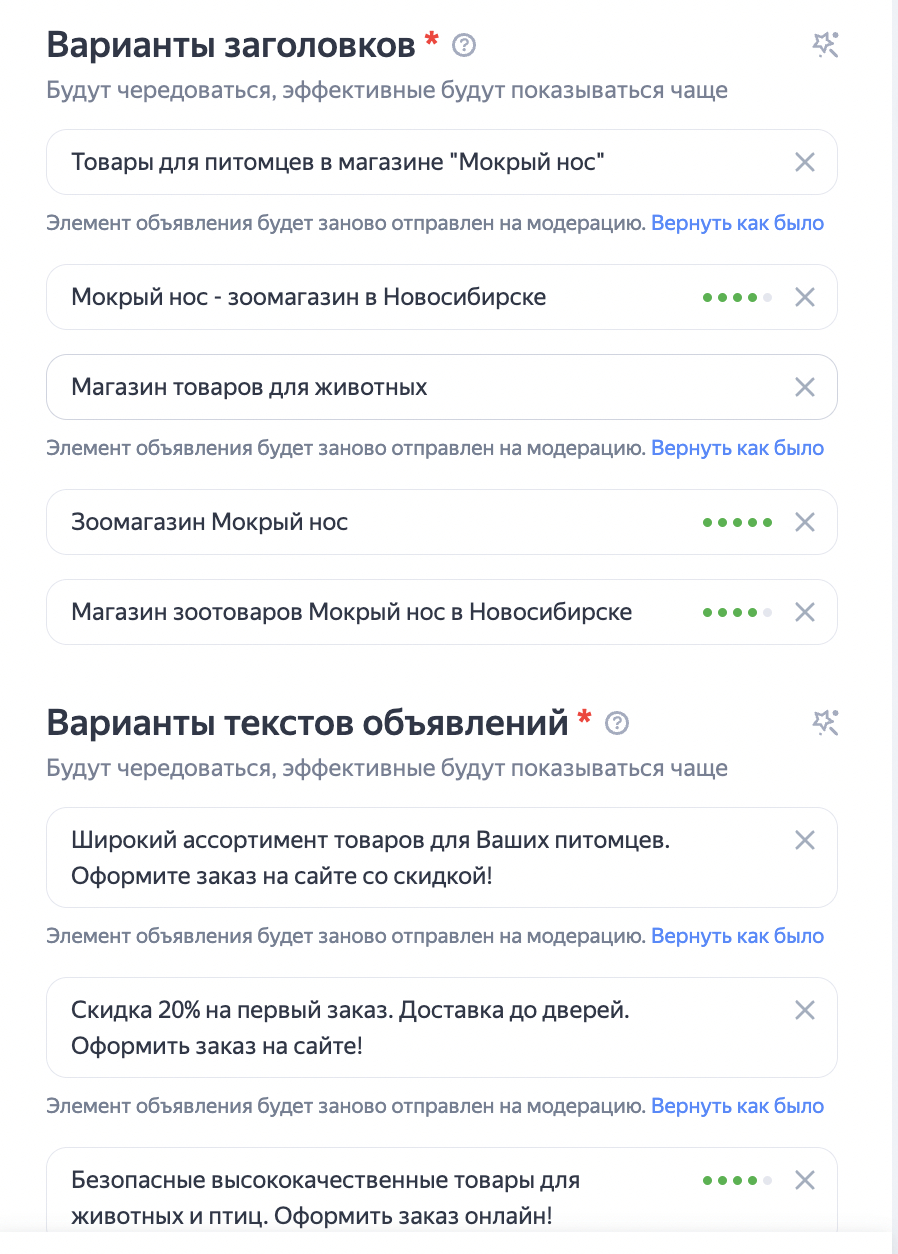898x1254 pixels.
Task: Remove the headline Магазин товаров для животных
Action: click(x=804, y=387)
